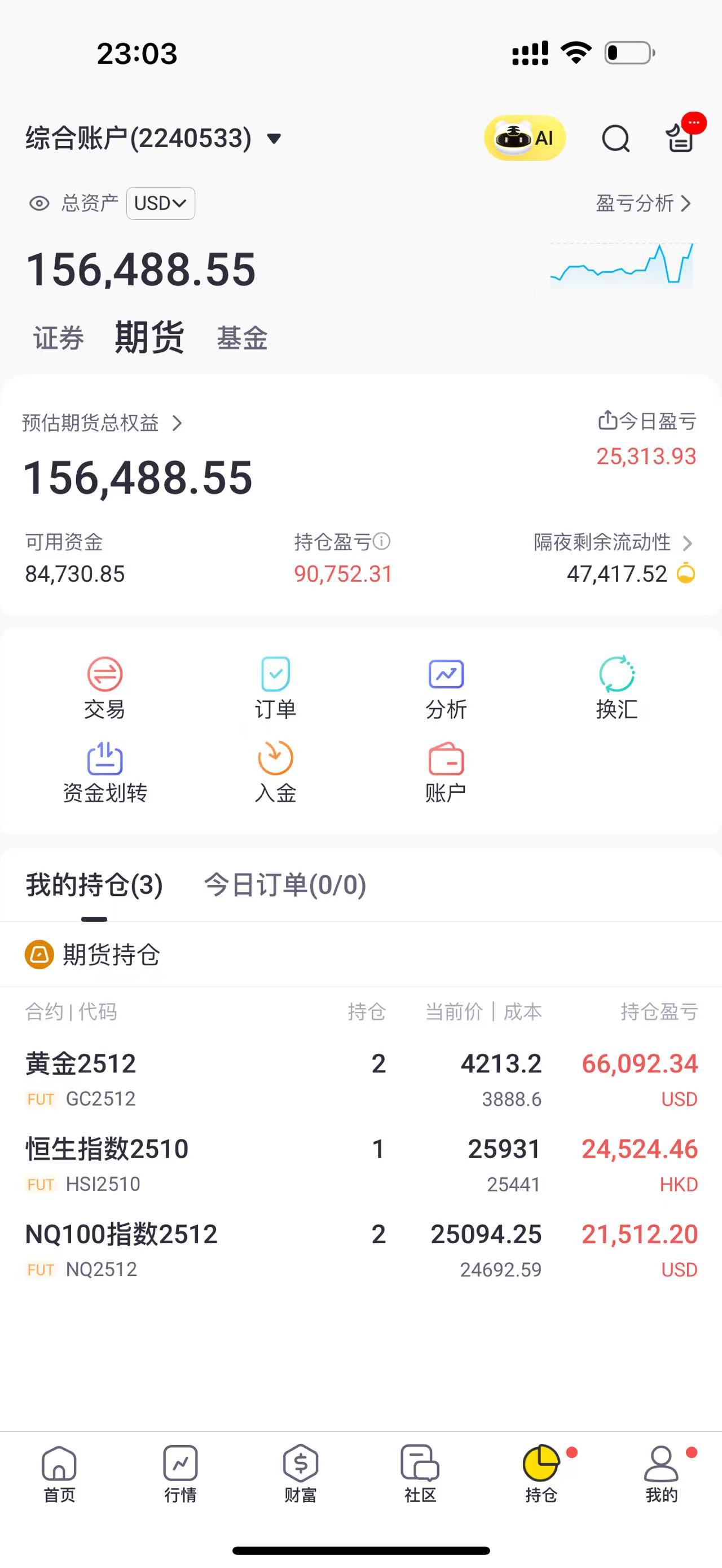Open the search icon
This screenshot has height=1568, width=722.
coord(615,138)
